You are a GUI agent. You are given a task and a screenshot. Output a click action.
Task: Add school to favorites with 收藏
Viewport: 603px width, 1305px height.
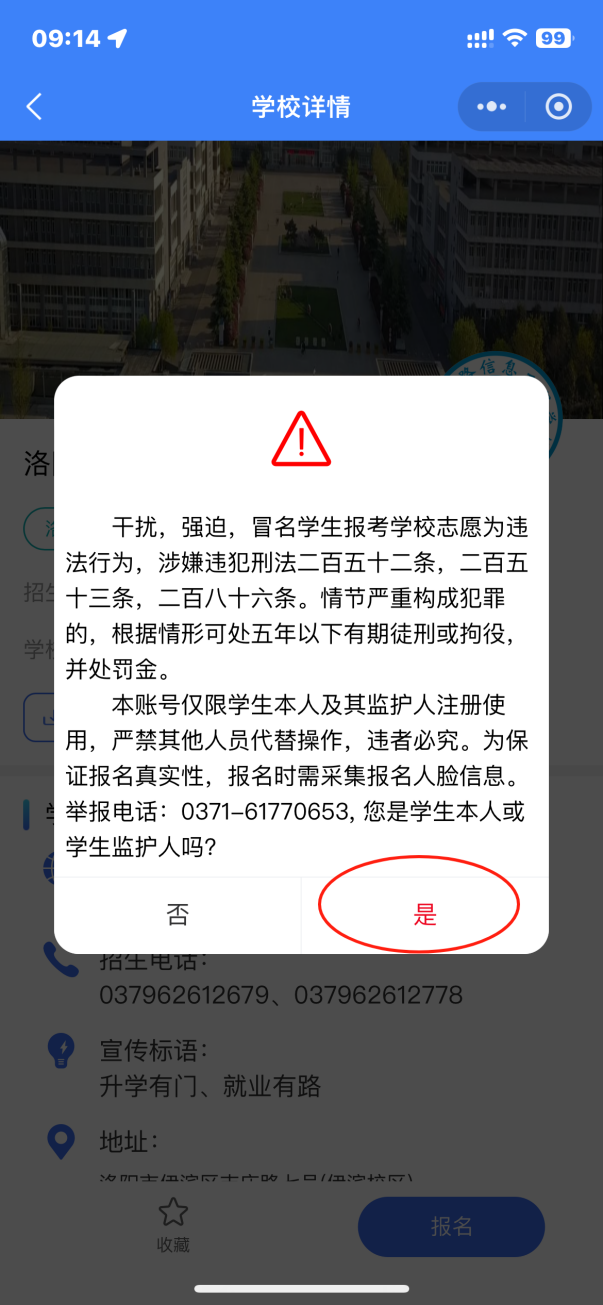[x=173, y=1225]
